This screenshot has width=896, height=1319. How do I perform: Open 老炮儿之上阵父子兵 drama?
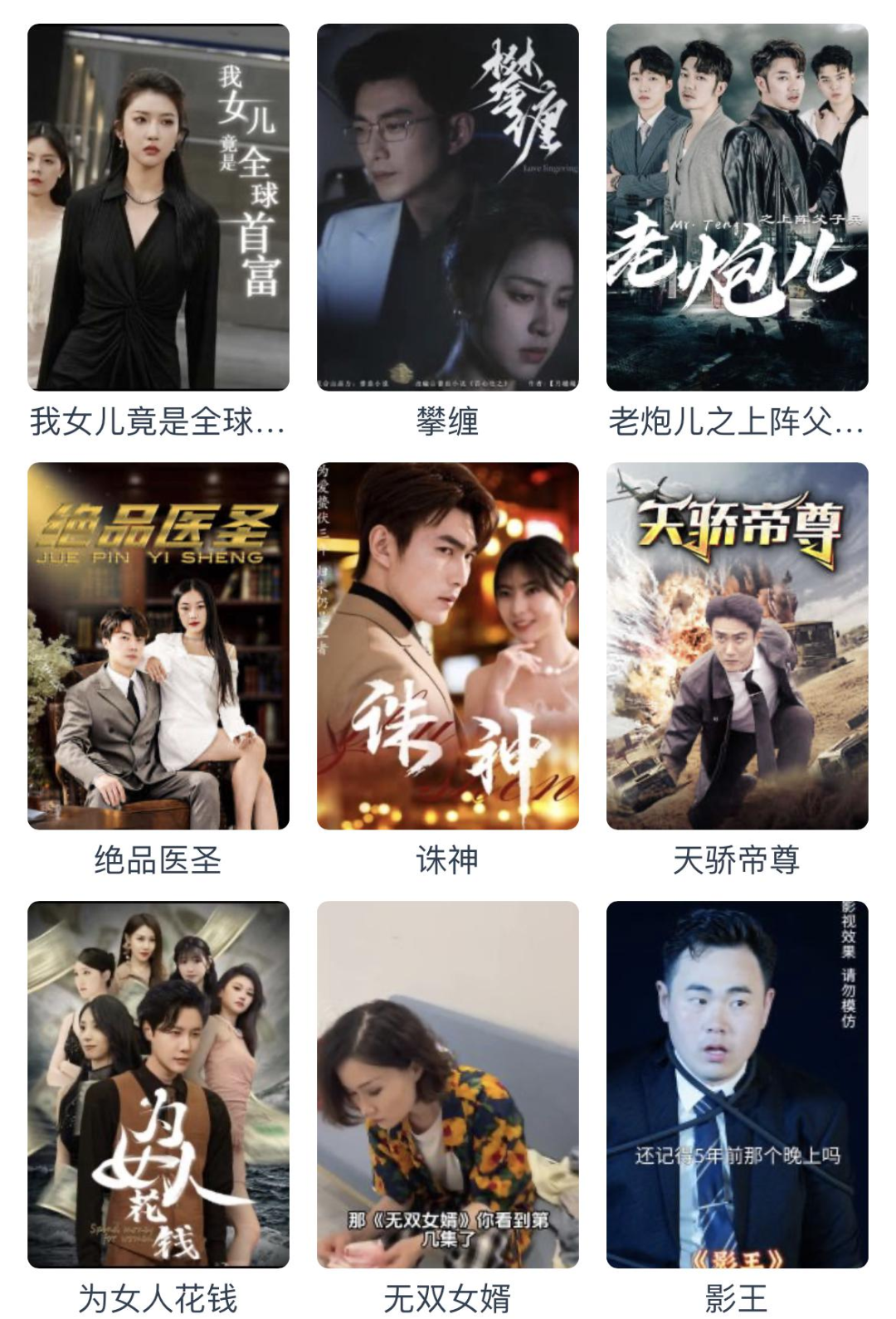point(737,207)
